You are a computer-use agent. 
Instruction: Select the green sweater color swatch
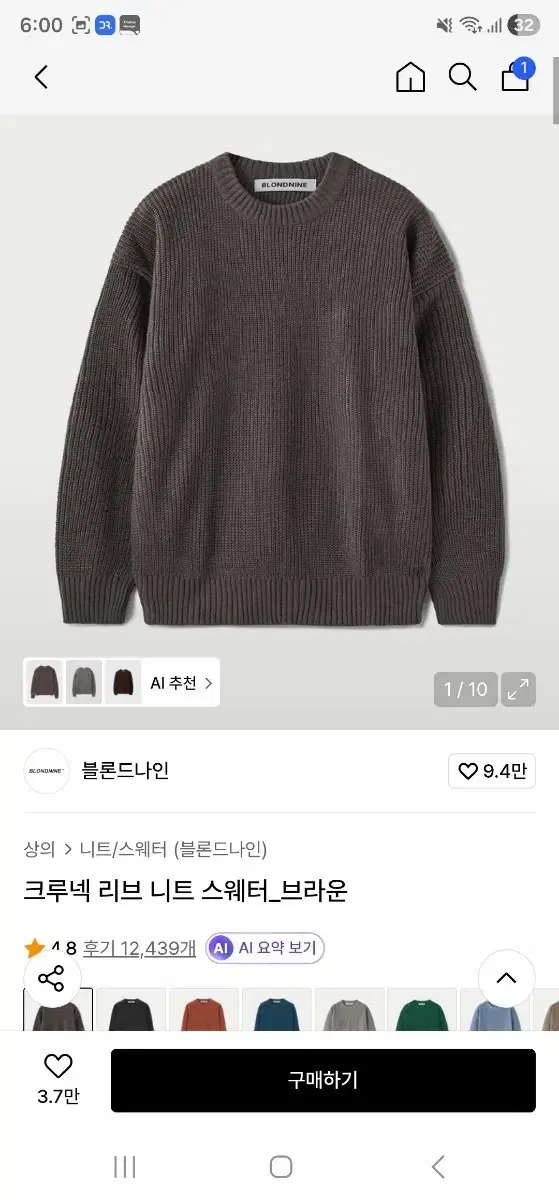point(423,1010)
